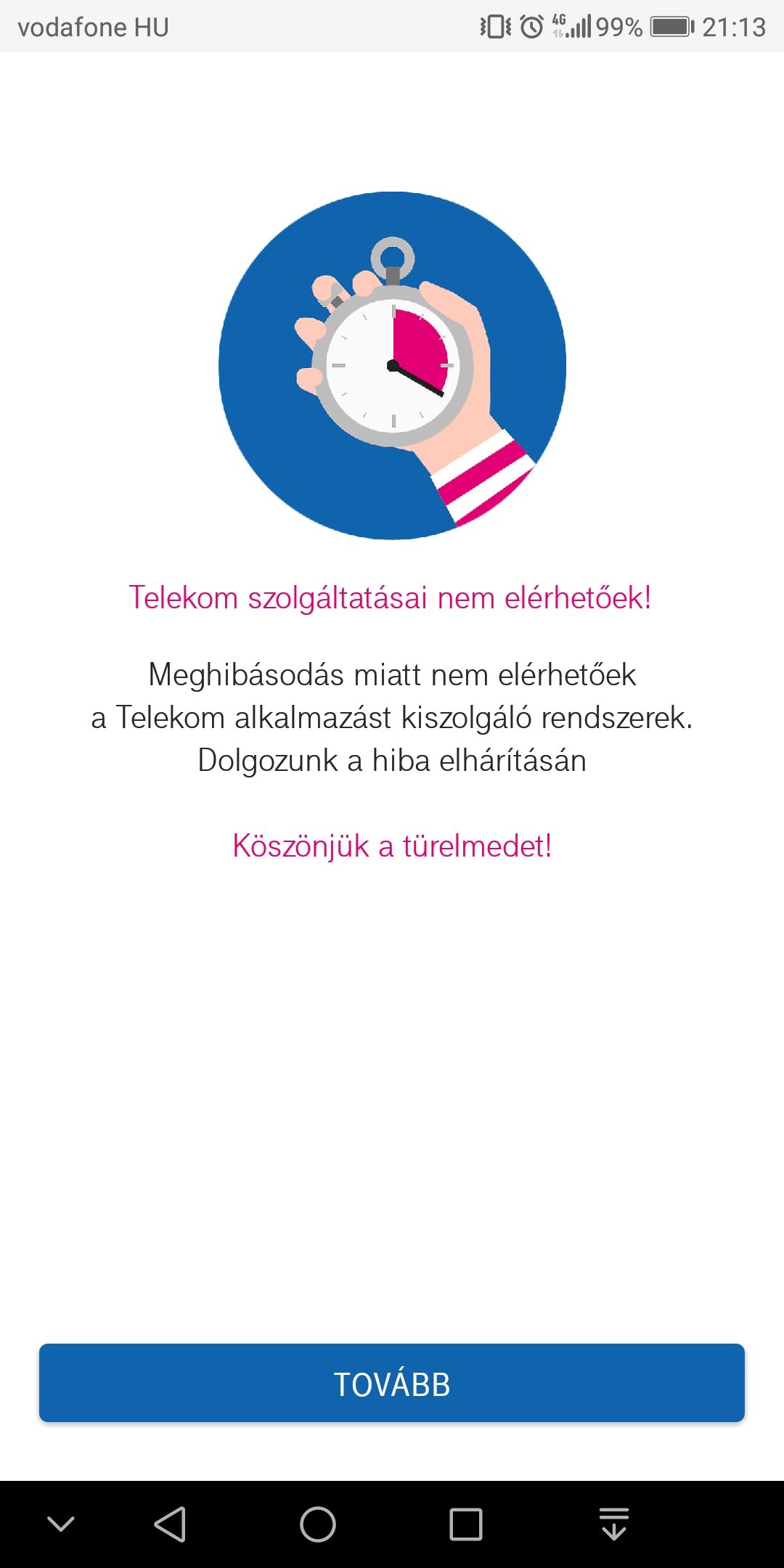Open the home screen via the circle button

(x=318, y=1524)
